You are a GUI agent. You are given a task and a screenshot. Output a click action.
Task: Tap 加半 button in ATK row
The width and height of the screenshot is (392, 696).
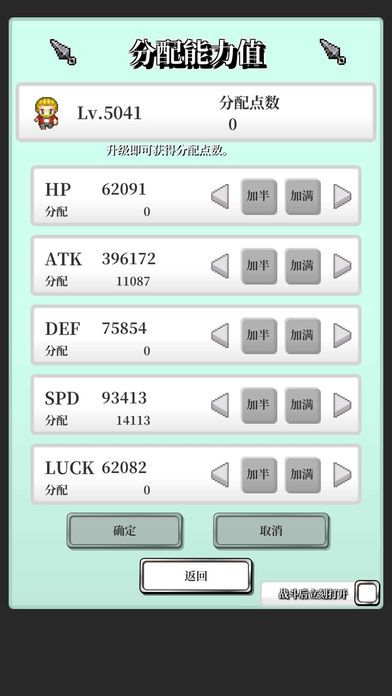click(259, 266)
